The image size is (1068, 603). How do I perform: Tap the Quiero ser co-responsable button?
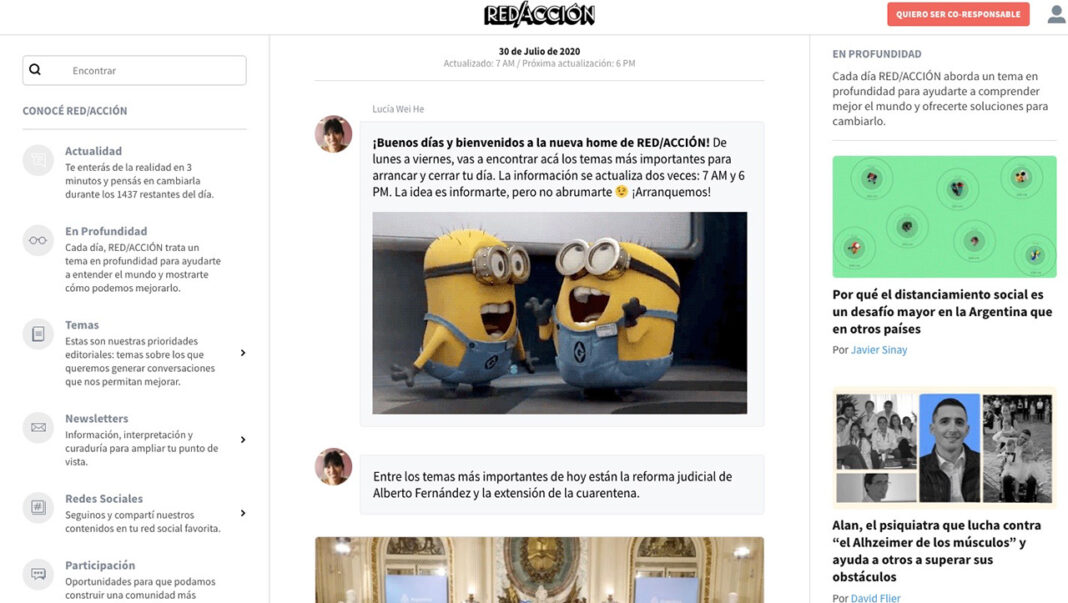coord(957,14)
